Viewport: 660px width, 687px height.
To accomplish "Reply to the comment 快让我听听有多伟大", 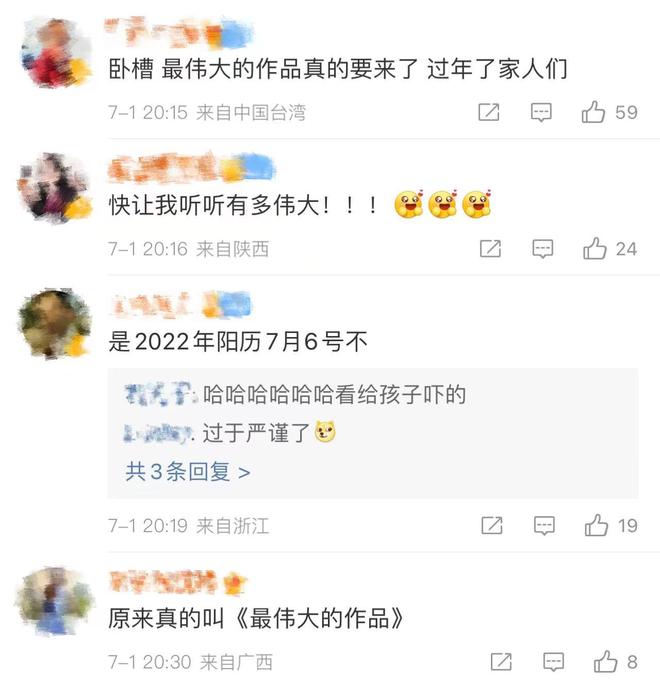I will [543, 249].
